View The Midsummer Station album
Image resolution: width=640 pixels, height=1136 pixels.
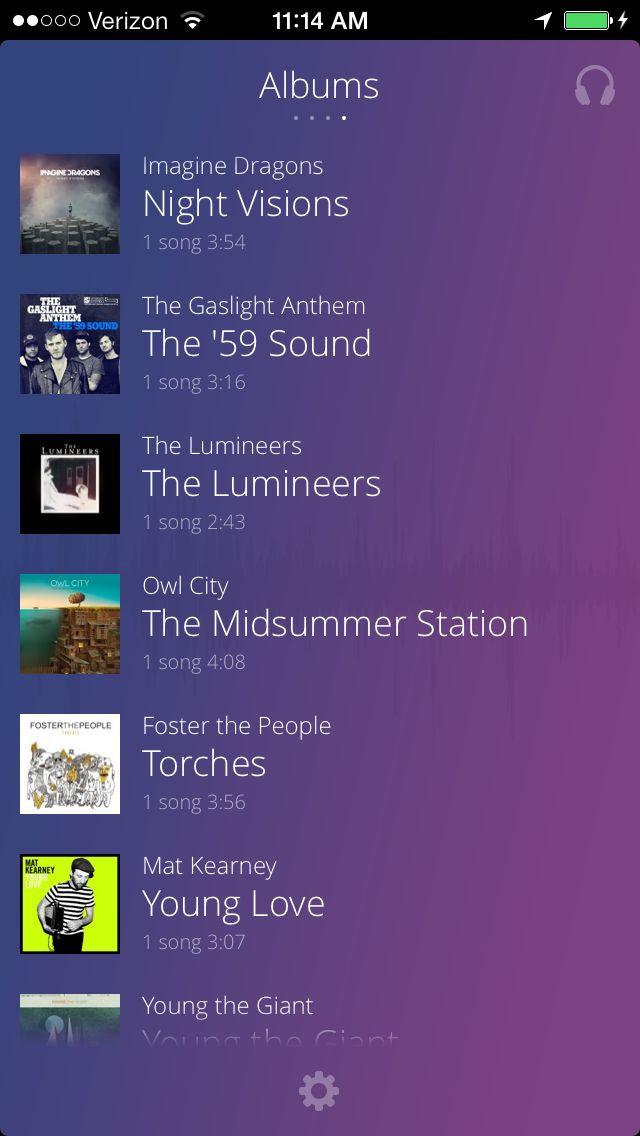point(334,624)
